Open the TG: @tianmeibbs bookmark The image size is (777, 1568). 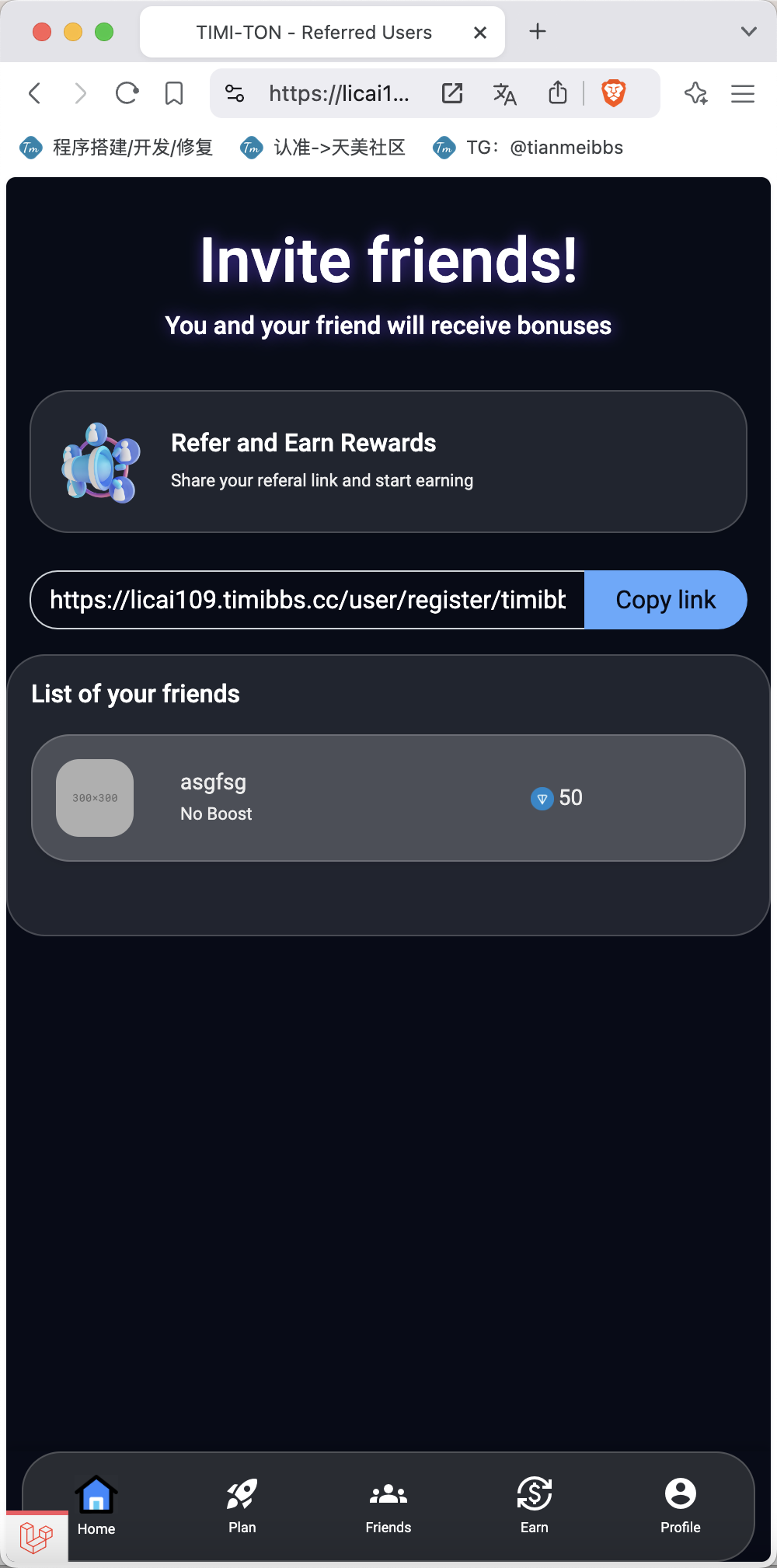pos(529,148)
